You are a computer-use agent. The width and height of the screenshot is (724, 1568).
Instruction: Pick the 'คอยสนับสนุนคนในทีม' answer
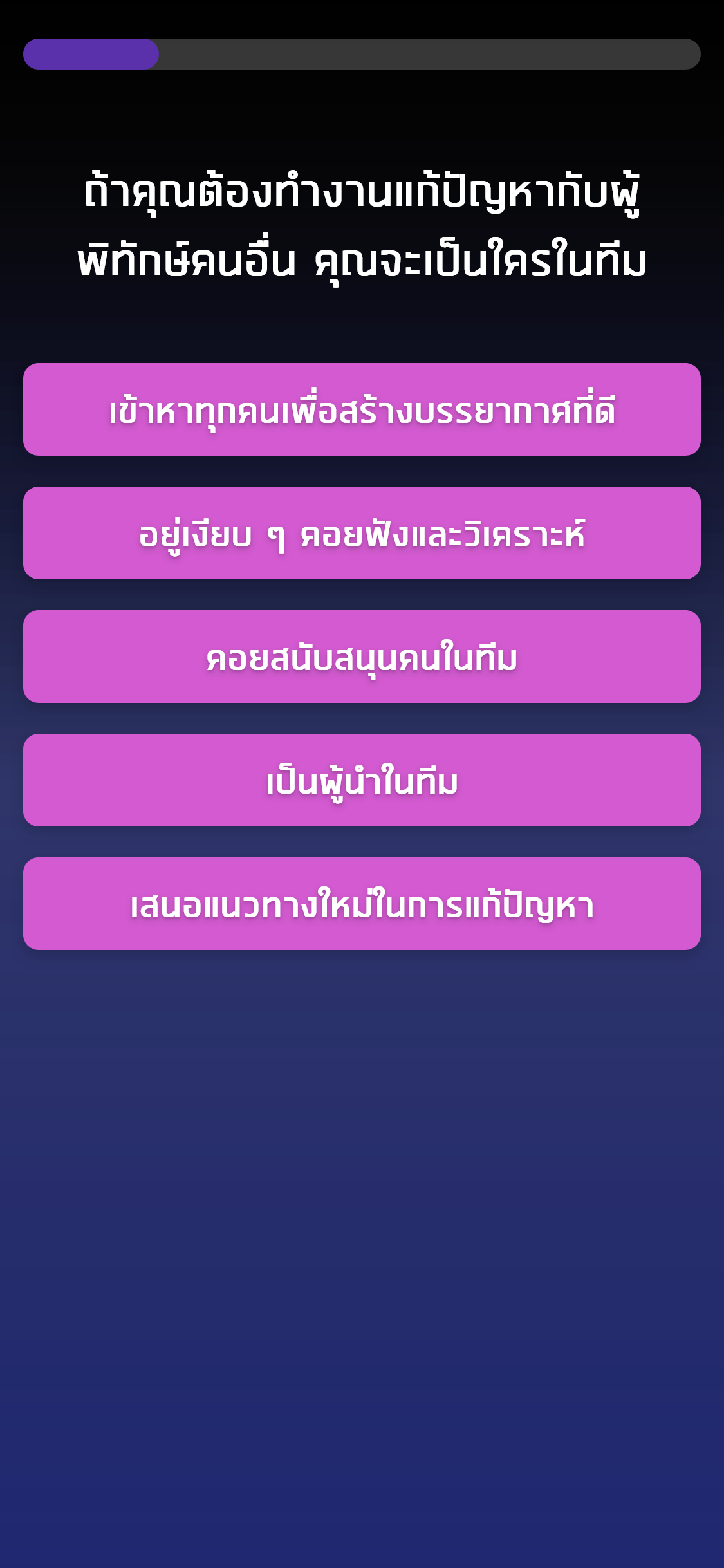click(362, 657)
